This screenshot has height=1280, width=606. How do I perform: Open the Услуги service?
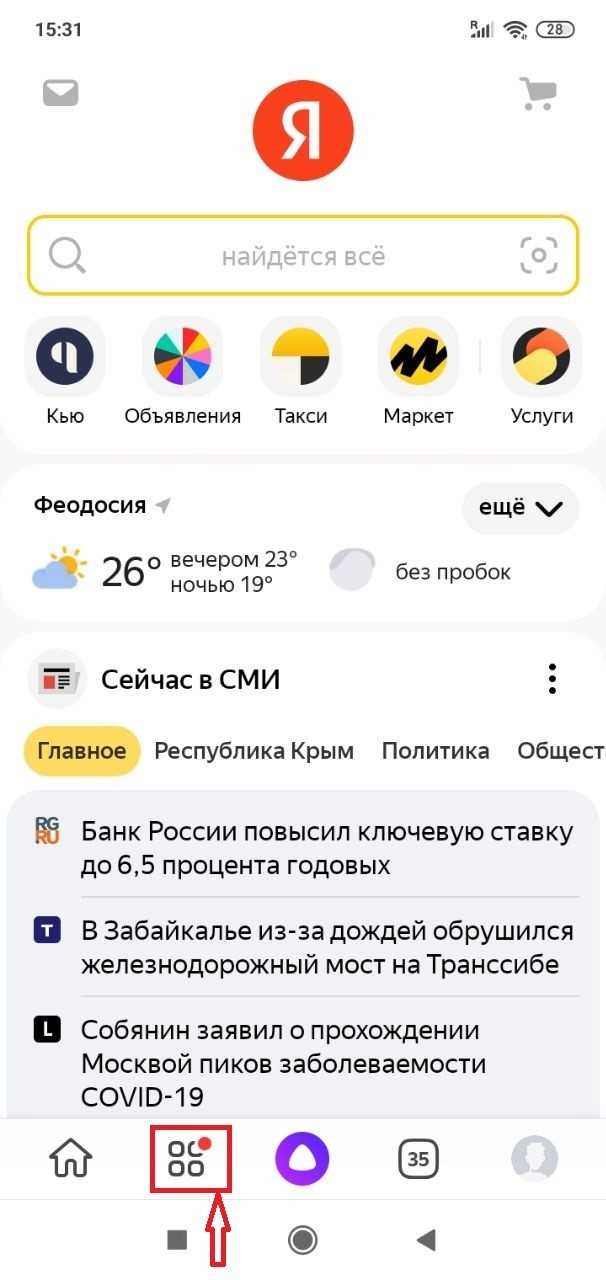(541, 357)
